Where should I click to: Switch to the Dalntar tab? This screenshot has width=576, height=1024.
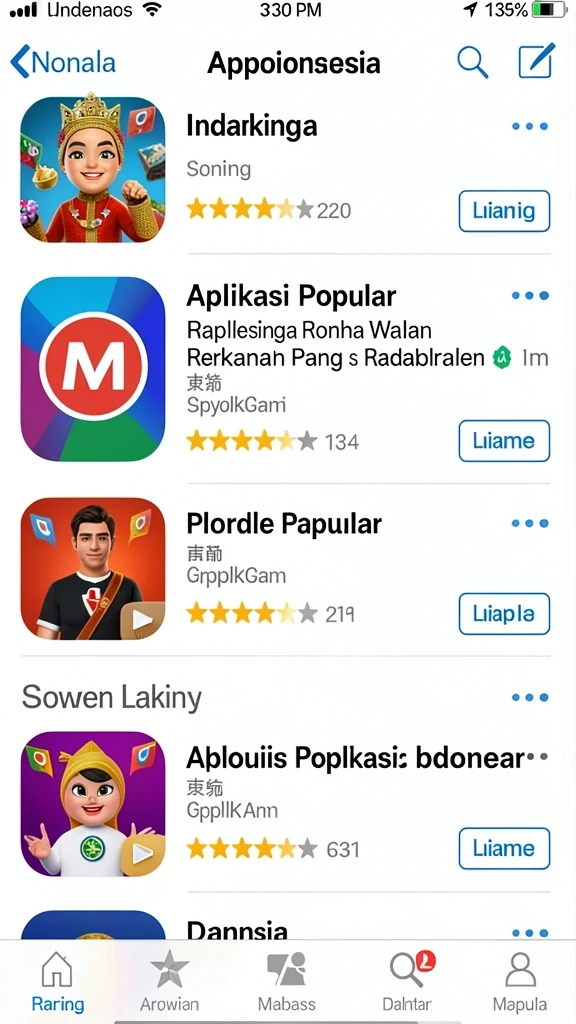408,982
